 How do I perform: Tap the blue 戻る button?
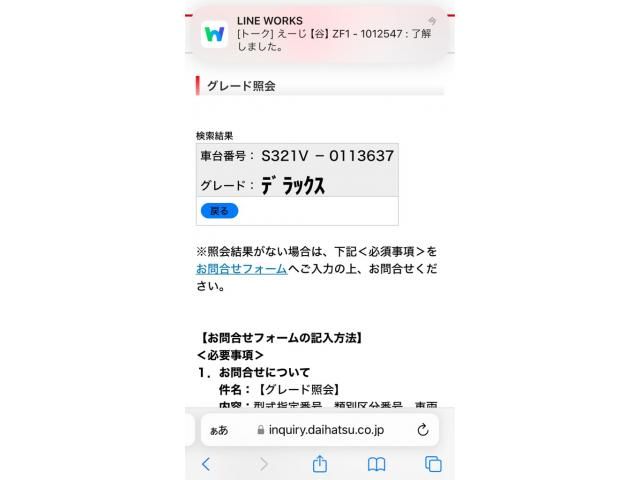(219, 211)
